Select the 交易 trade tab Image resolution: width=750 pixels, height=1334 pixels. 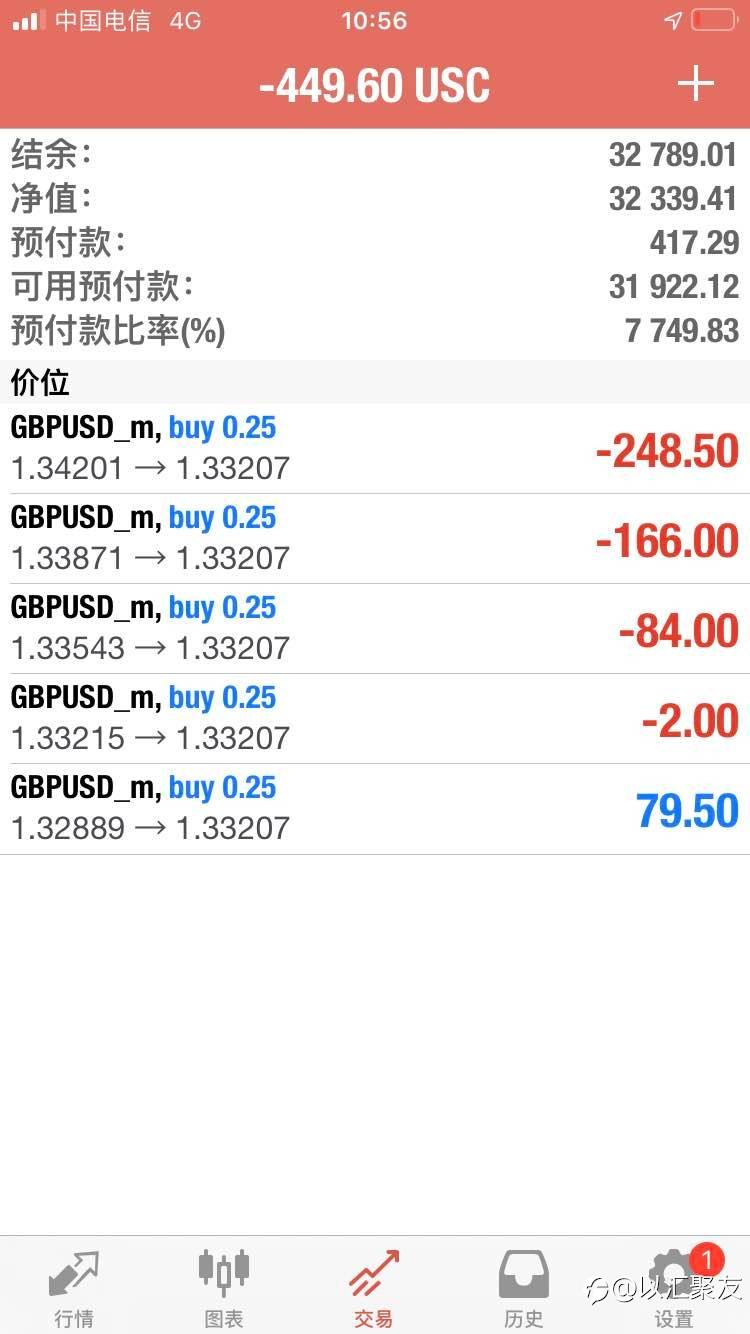(374, 1287)
